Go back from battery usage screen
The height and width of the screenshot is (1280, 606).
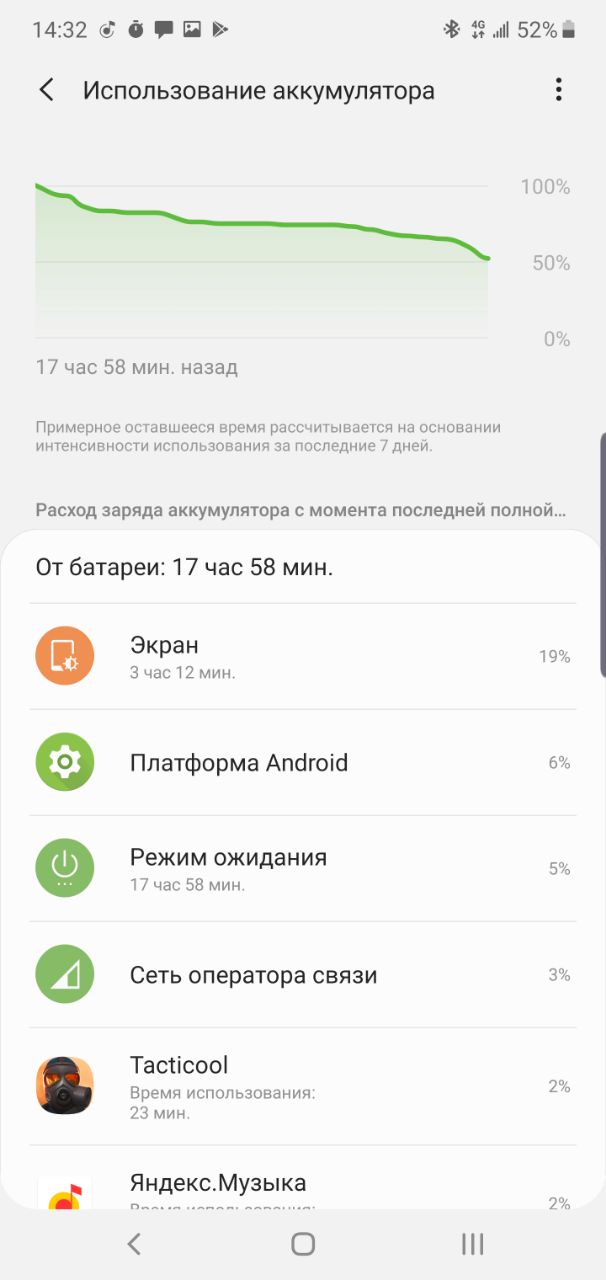(46, 90)
